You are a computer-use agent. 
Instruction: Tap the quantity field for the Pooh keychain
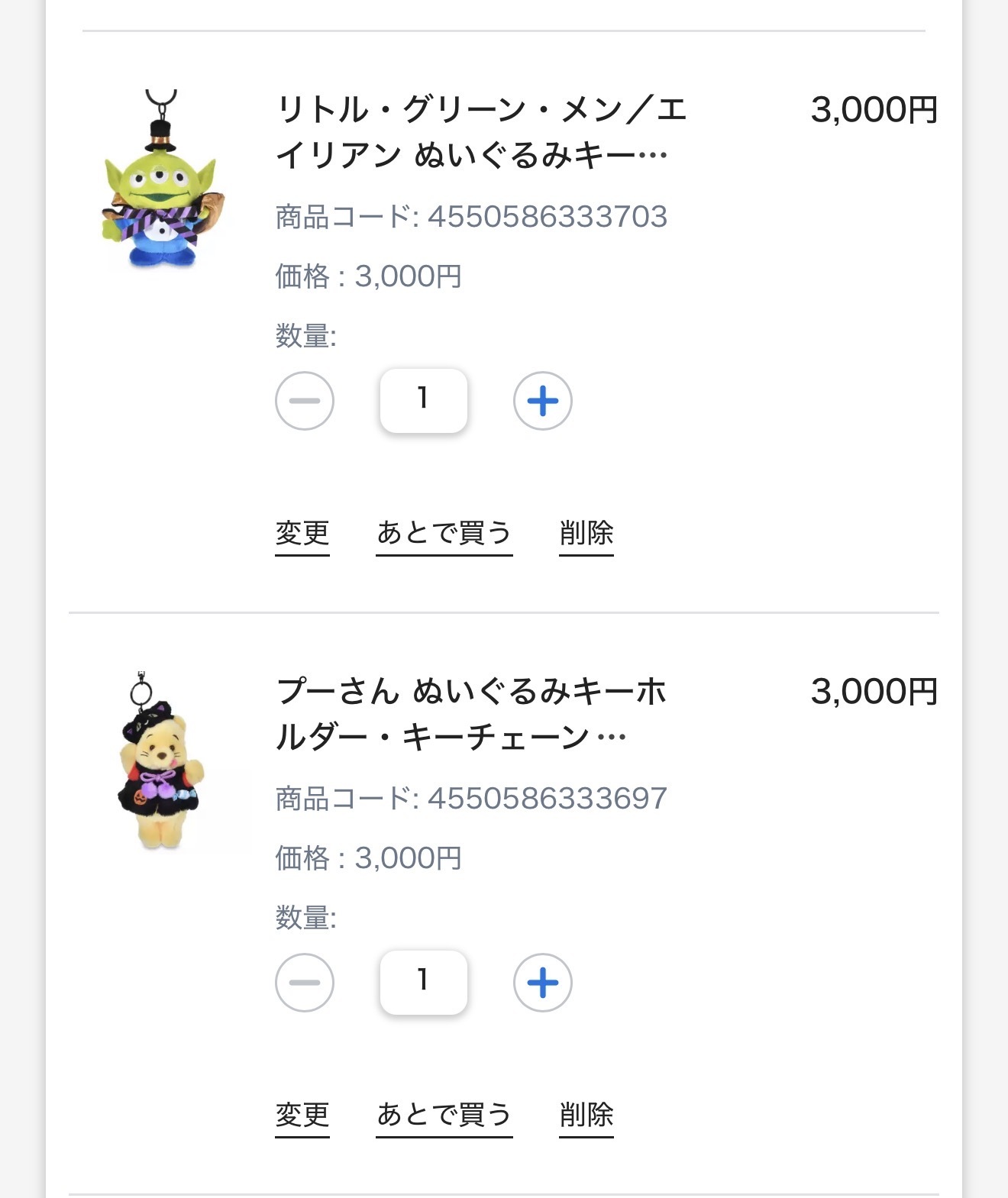(424, 982)
